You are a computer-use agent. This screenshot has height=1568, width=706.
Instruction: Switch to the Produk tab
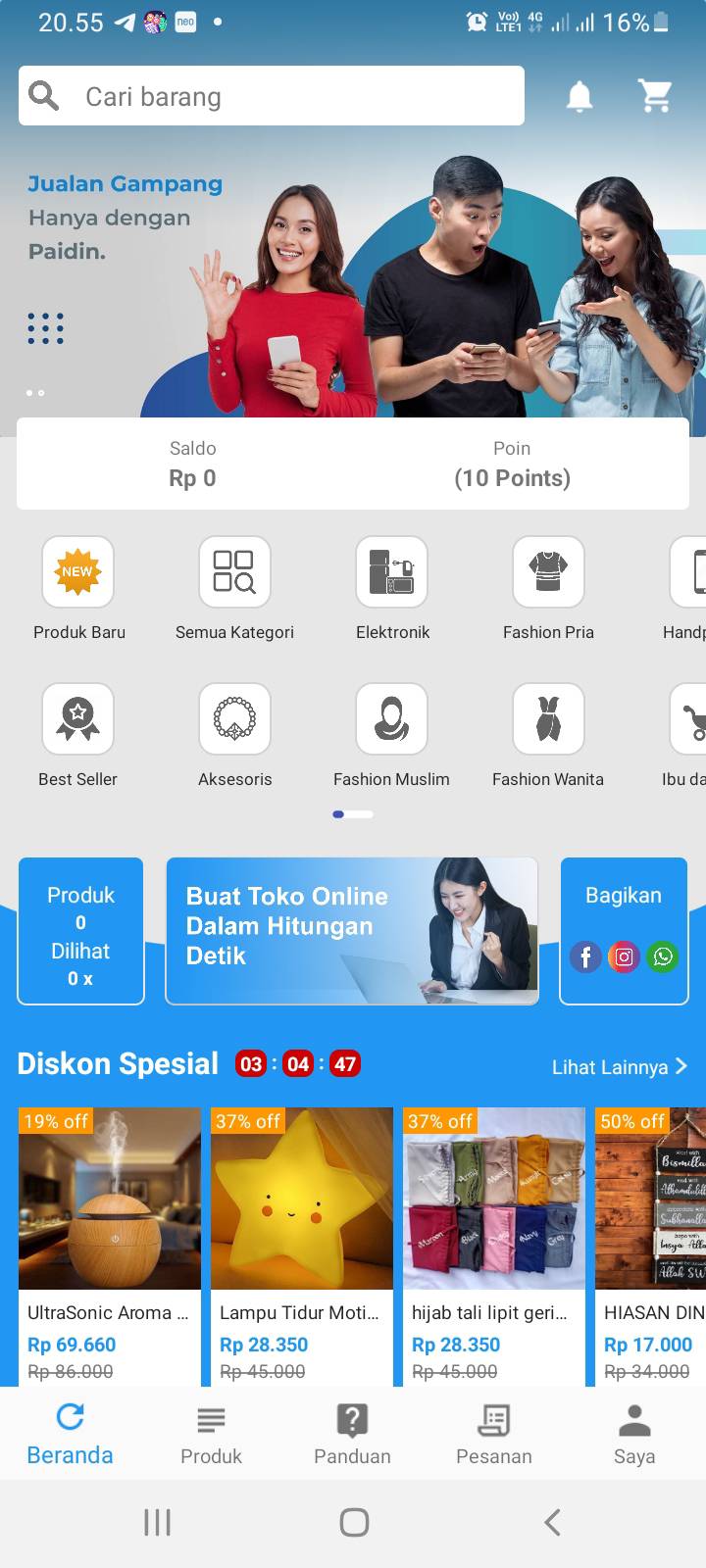(211, 1435)
